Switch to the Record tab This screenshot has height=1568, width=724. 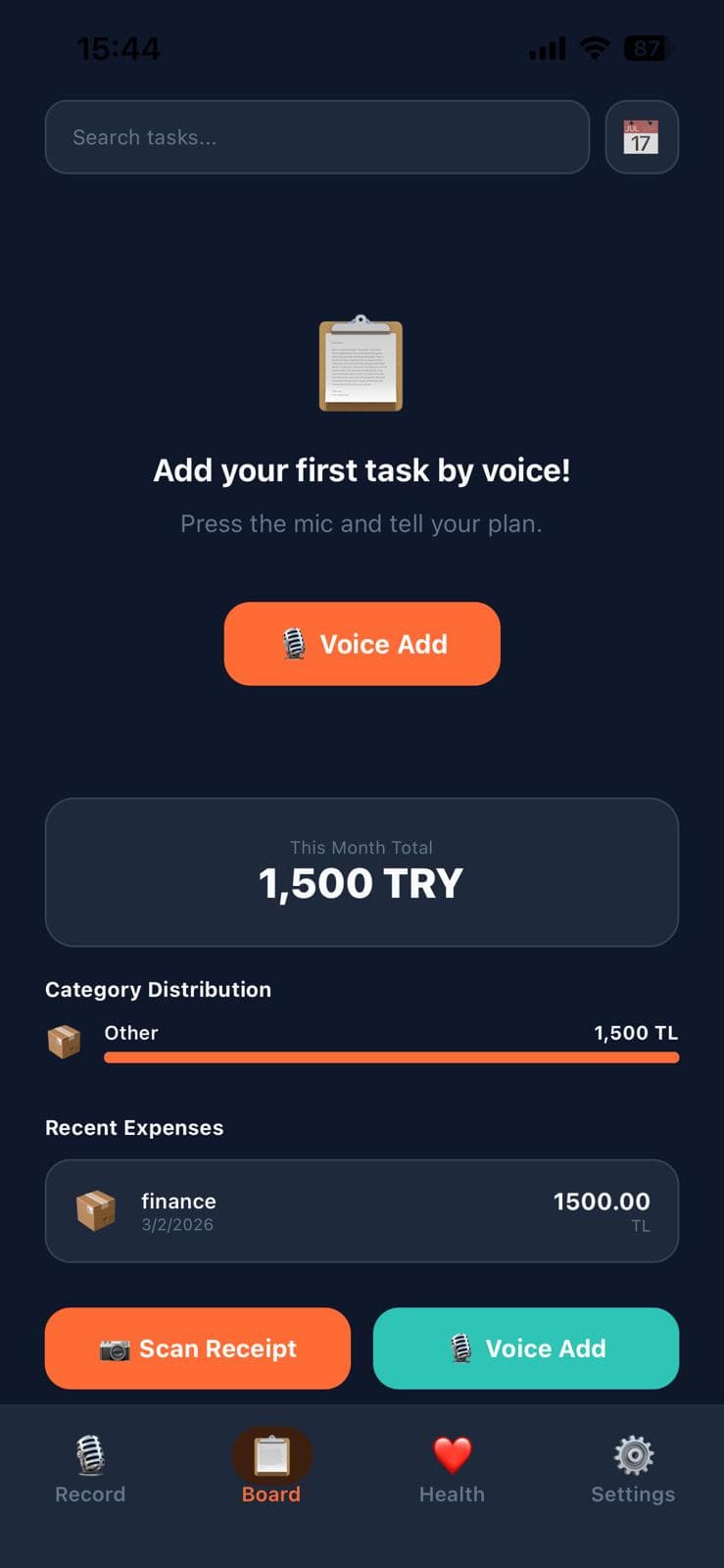coord(90,1469)
